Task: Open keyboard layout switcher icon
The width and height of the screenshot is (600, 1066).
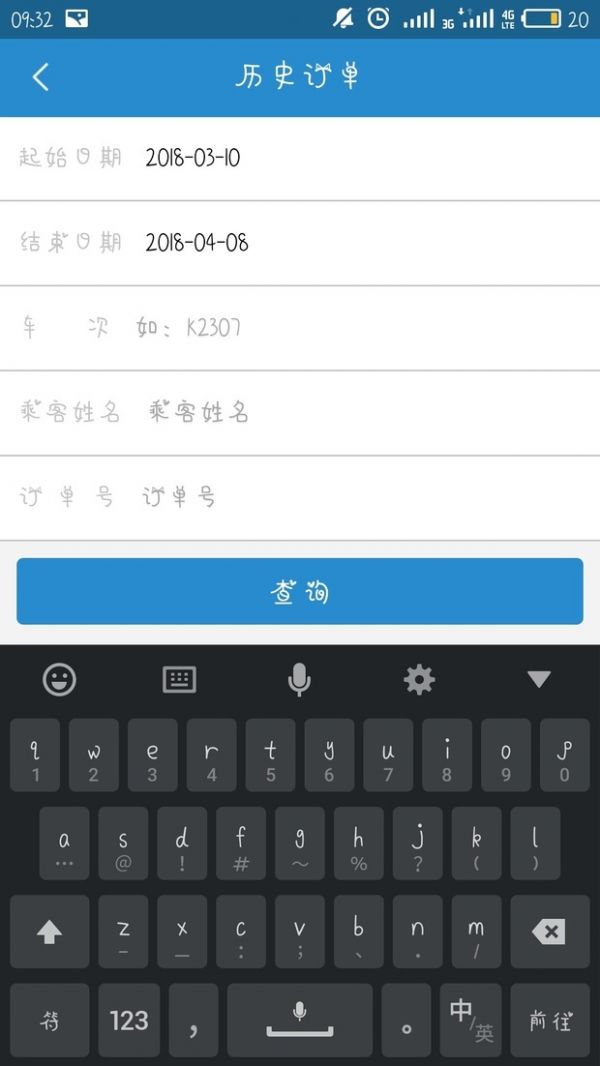Action: coord(179,679)
